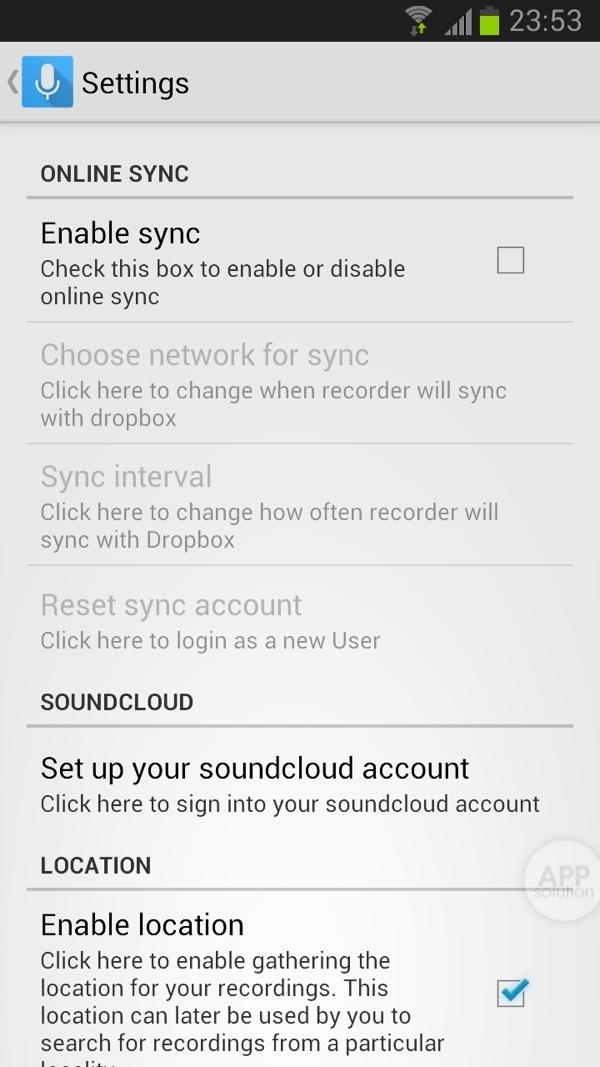The image size is (600, 1067).
Task: Open Choose network for sync option
Action: click(x=273, y=384)
